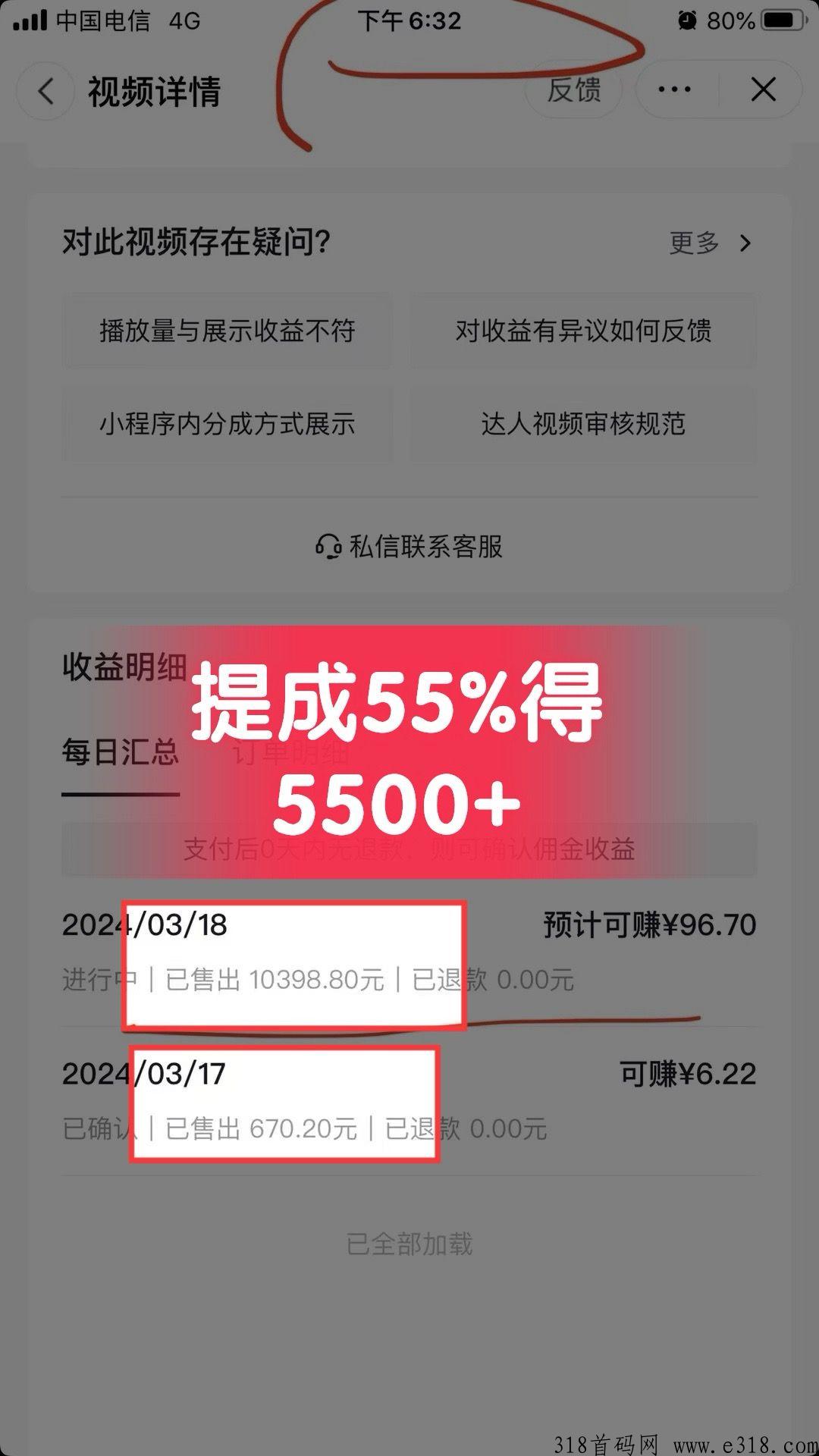Screen dimensions: 819x1456
Task: Go back from video details
Action: 45,92
